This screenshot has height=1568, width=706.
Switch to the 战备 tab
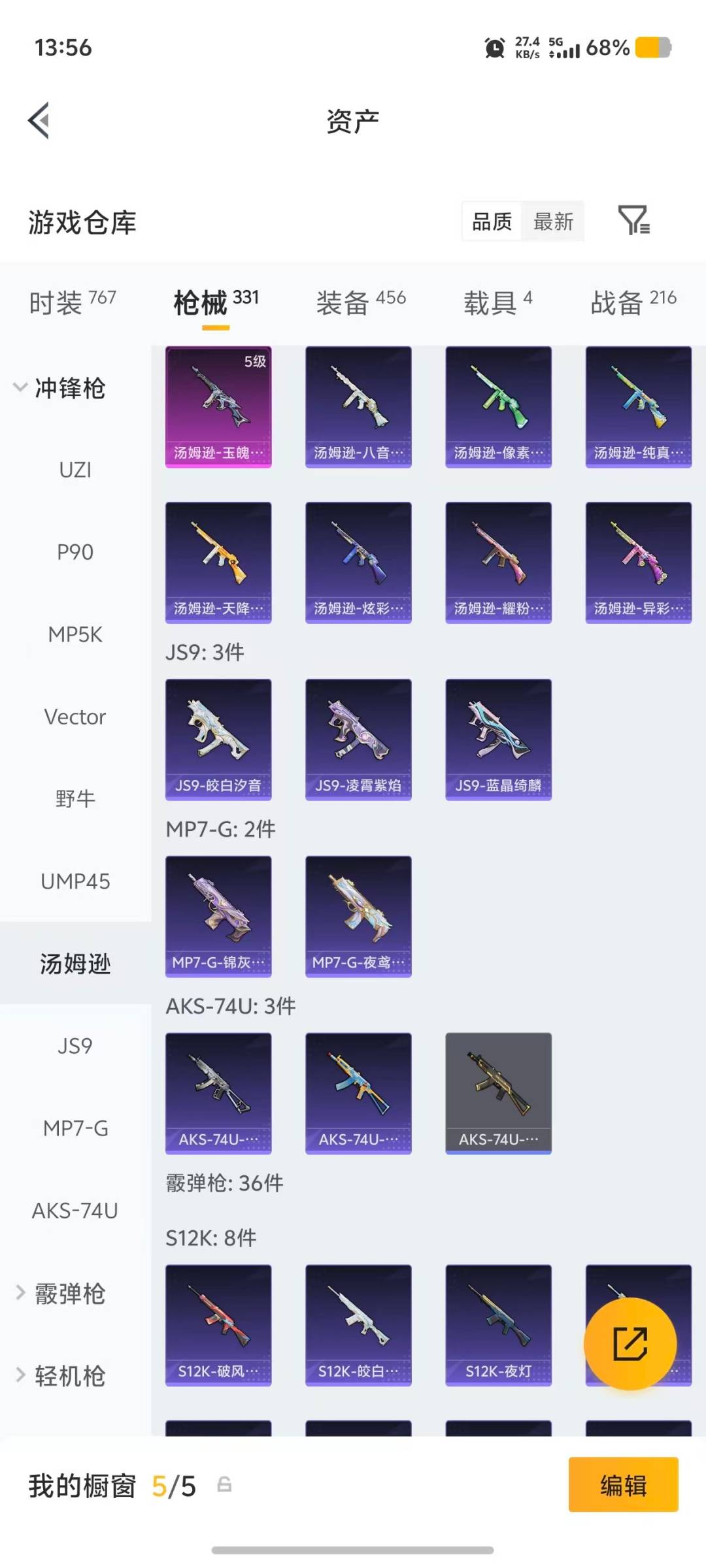633,302
